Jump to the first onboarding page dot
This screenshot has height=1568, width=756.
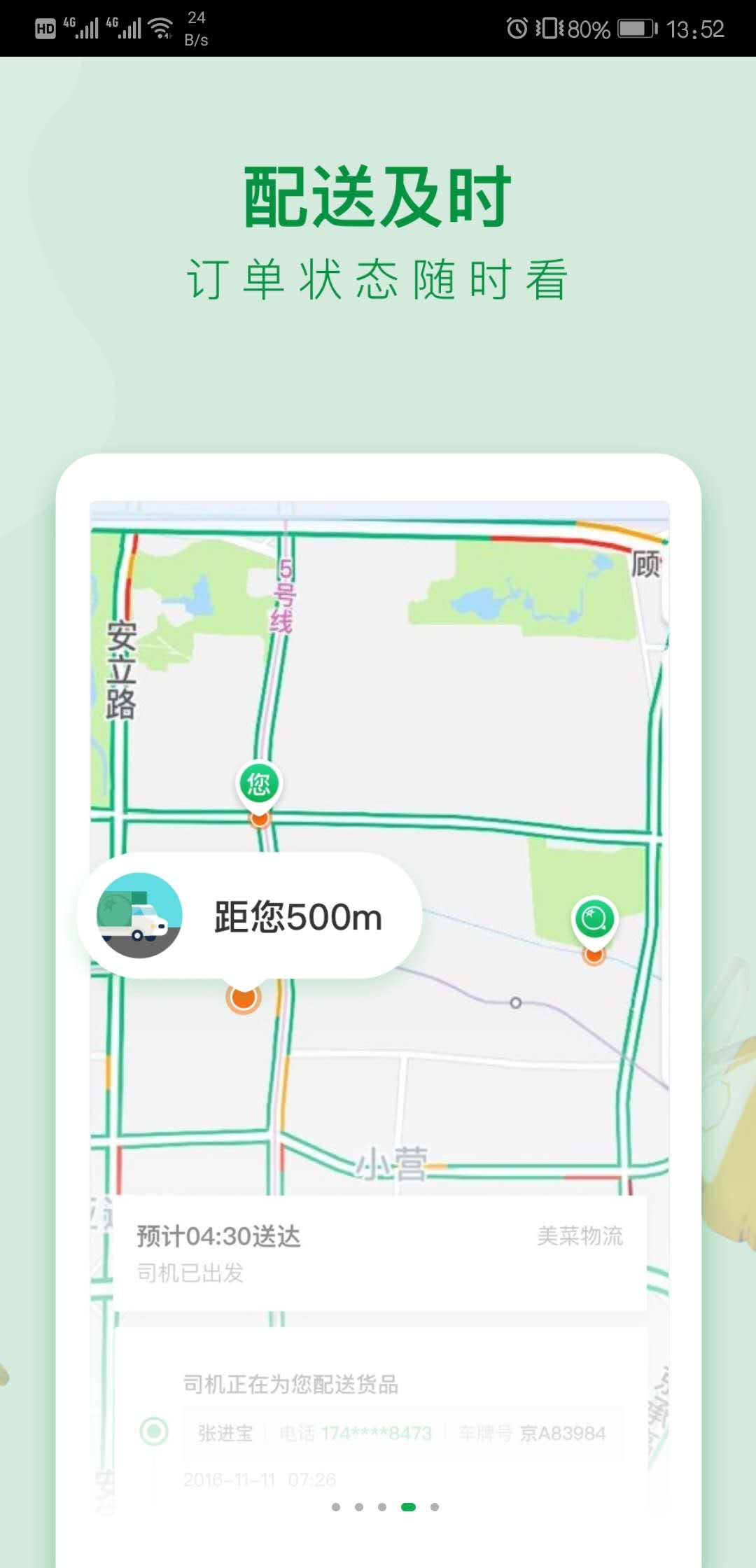click(336, 1507)
